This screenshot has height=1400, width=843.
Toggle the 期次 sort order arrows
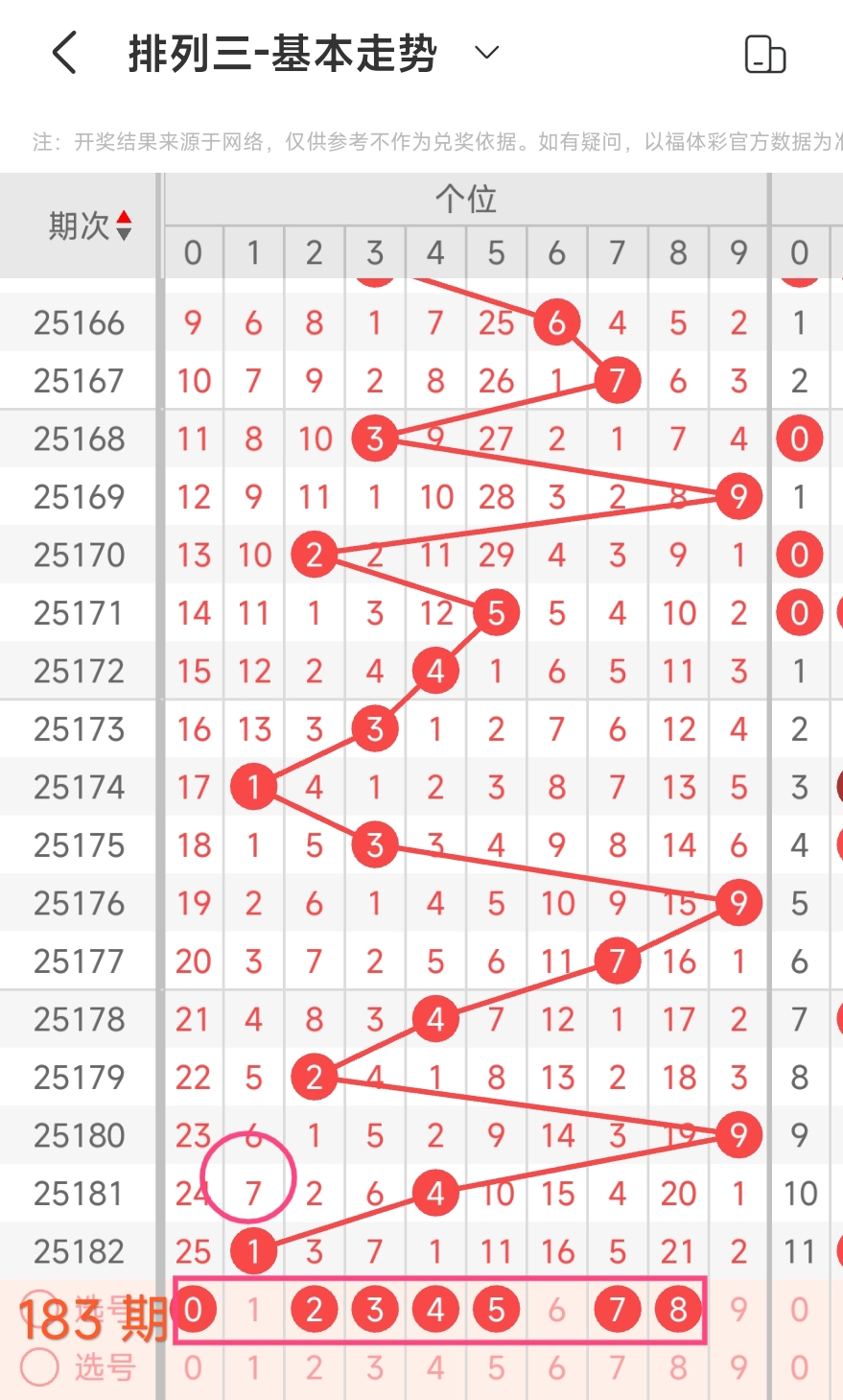(x=124, y=226)
